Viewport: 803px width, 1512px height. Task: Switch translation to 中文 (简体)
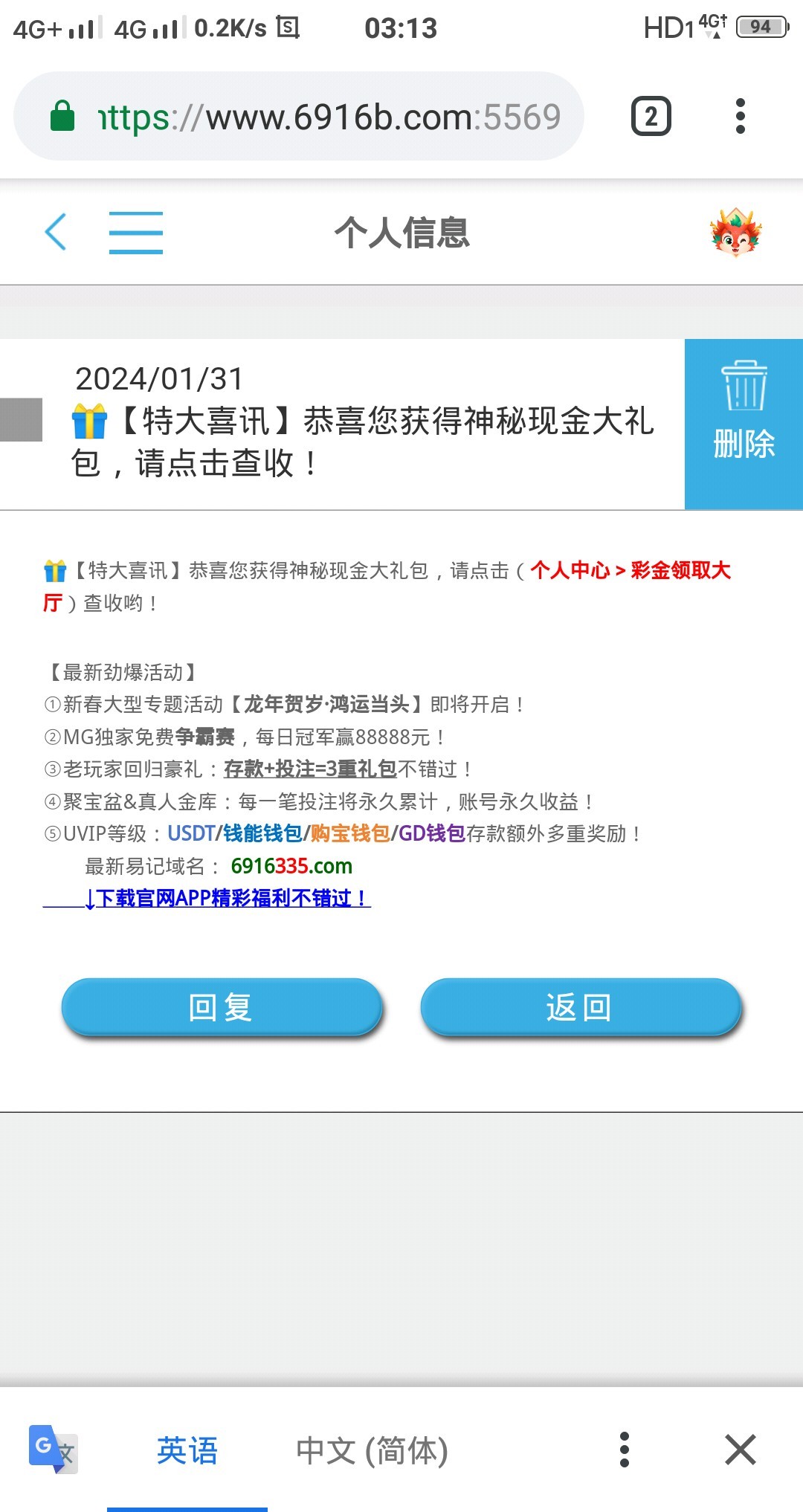[x=372, y=1450]
